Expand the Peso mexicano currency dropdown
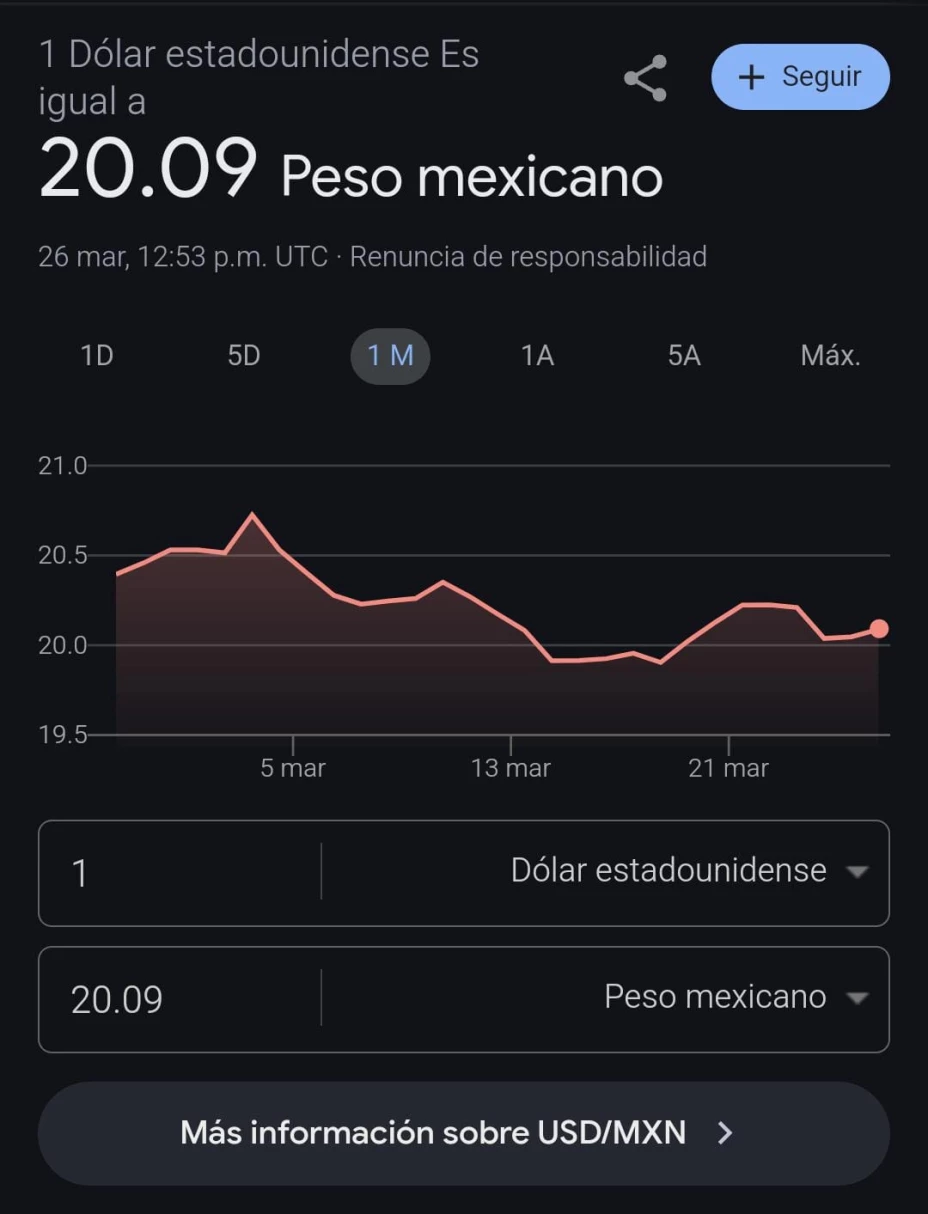The height and width of the screenshot is (1214, 928). point(713,997)
